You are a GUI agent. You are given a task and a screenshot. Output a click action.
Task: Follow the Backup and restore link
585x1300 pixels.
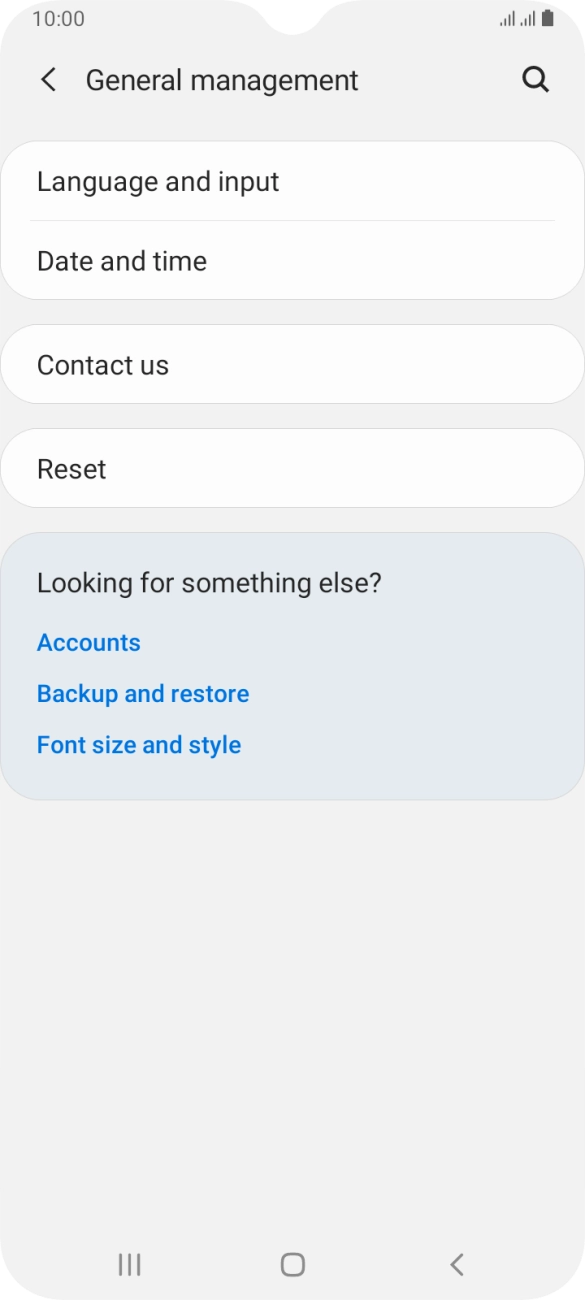click(x=143, y=693)
